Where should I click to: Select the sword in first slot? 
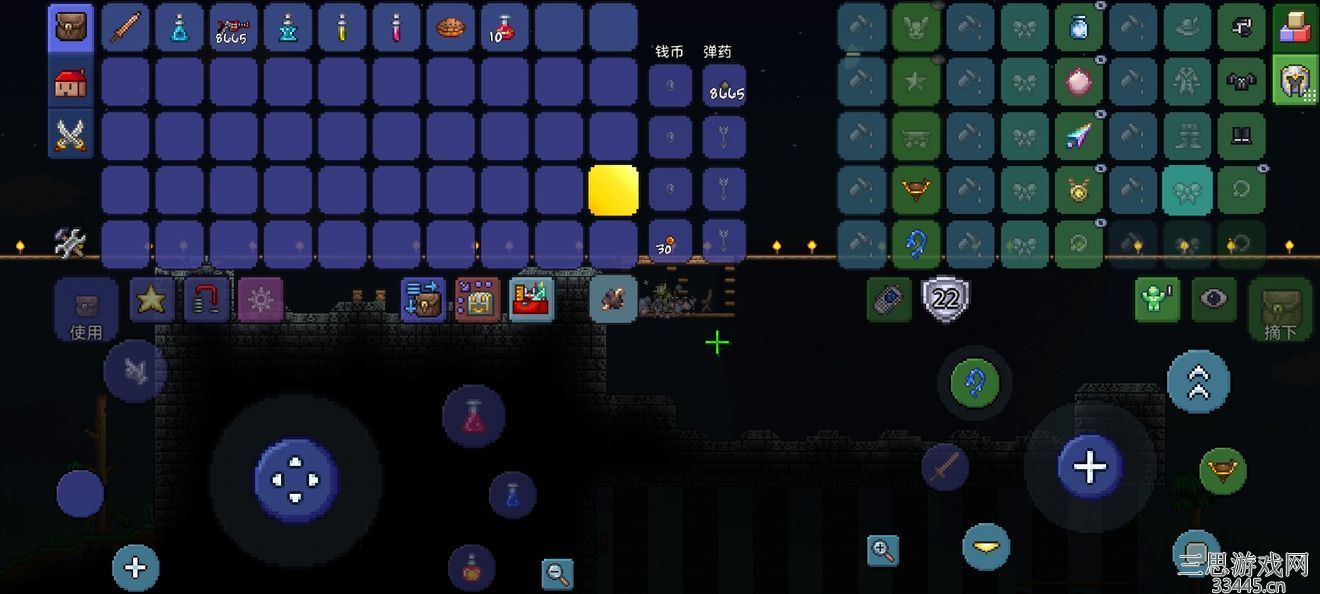[x=125, y=28]
